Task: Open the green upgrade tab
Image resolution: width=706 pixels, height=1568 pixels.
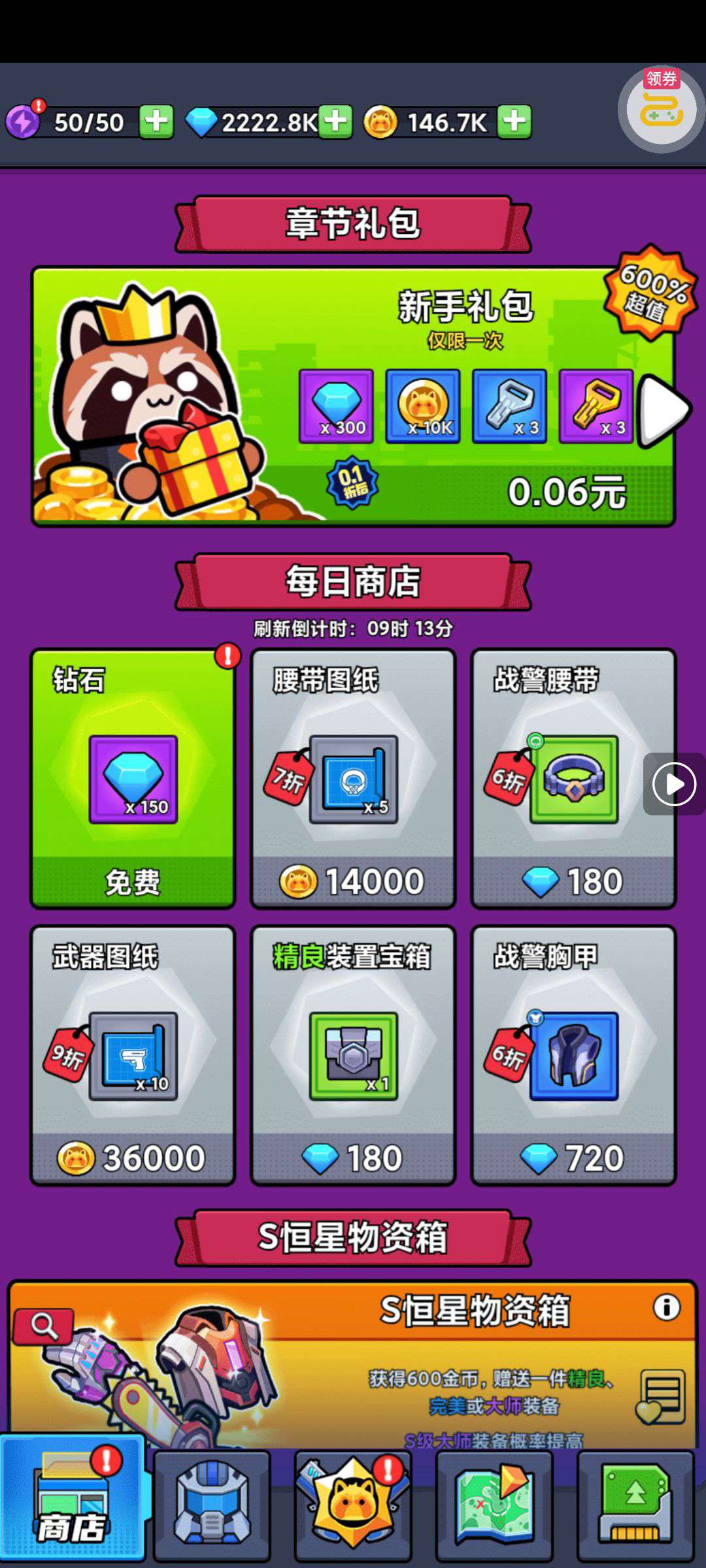Action: click(635, 1506)
